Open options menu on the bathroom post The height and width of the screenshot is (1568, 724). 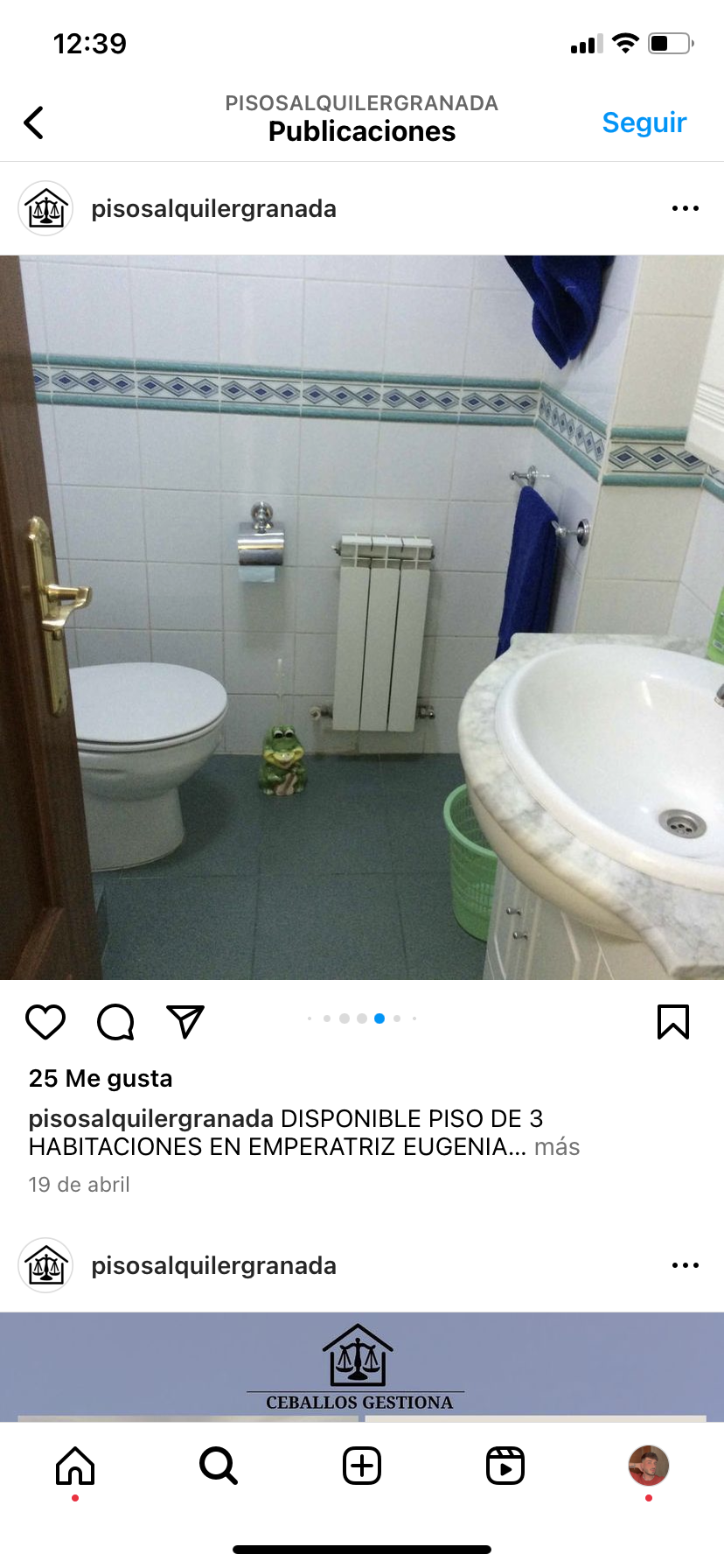685,208
